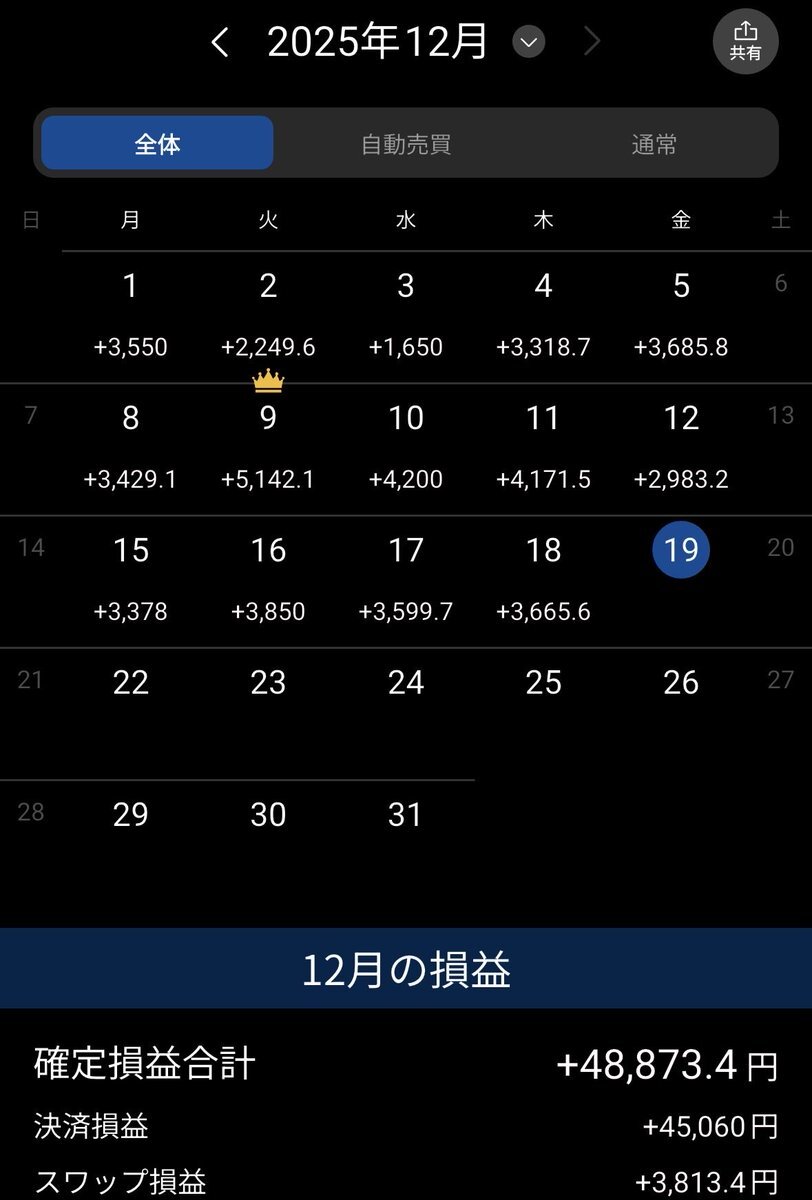This screenshot has height=1200, width=812.
Task: Switch to the 全体 tab
Action: tap(157, 144)
